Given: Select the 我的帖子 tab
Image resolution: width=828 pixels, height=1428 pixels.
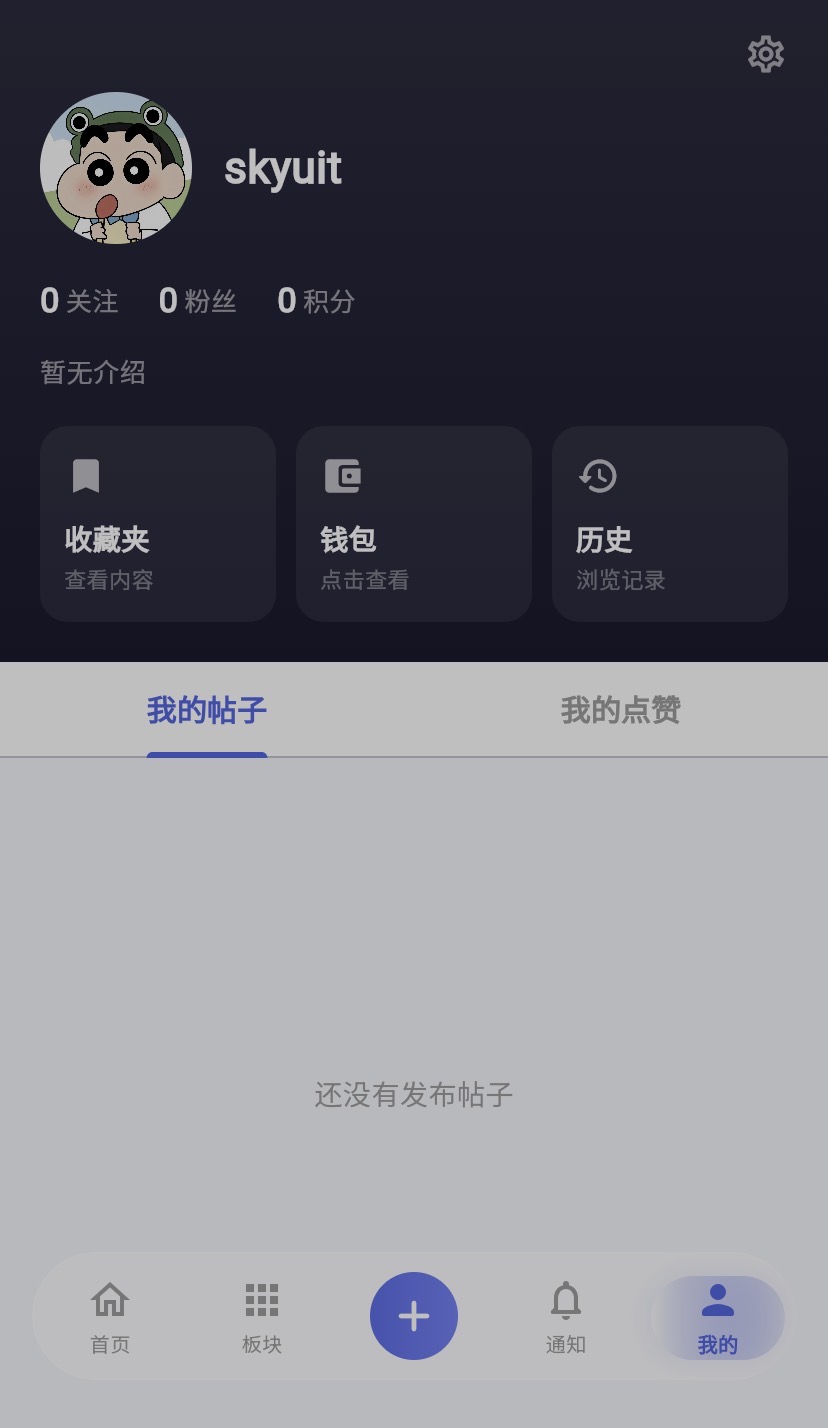Looking at the screenshot, I should click(207, 710).
